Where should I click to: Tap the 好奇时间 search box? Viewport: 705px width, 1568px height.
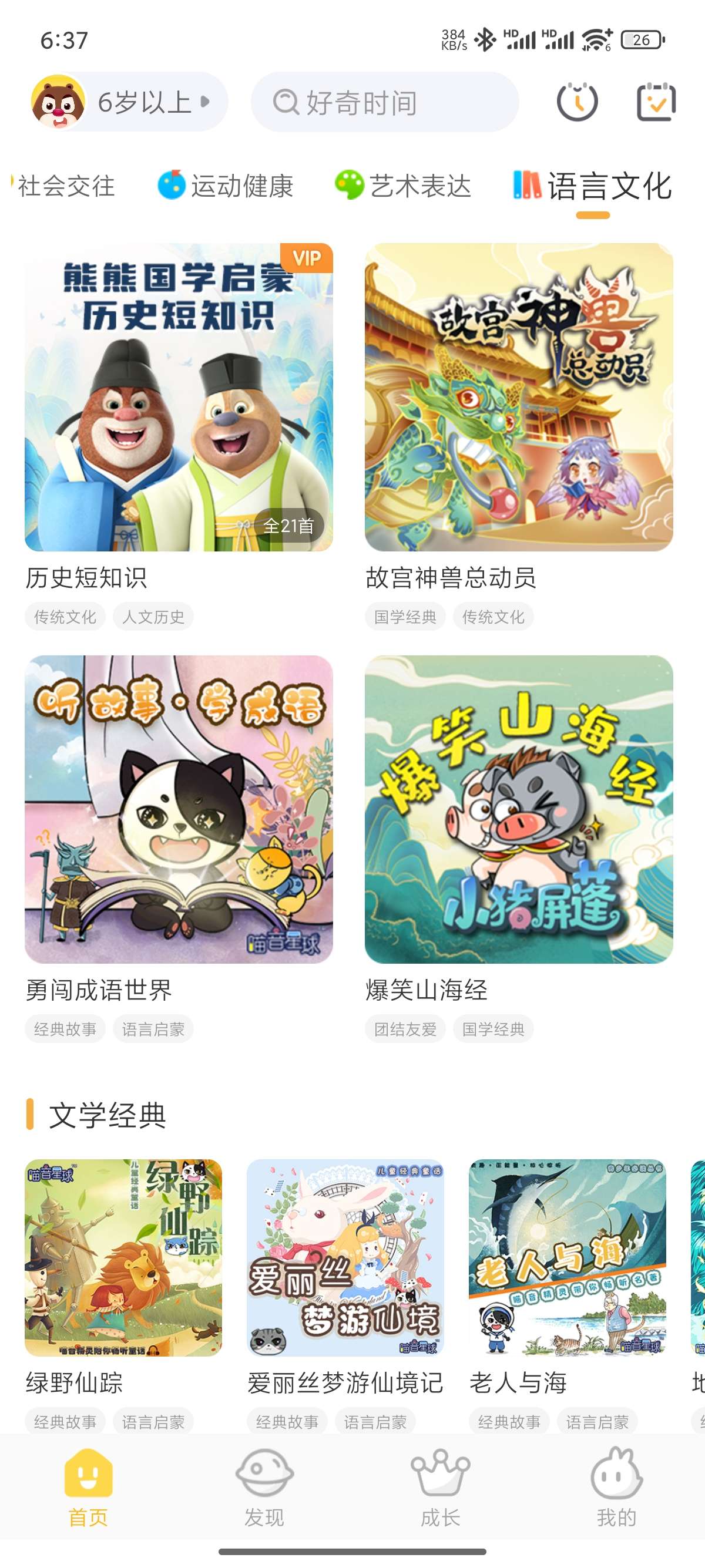tap(384, 102)
